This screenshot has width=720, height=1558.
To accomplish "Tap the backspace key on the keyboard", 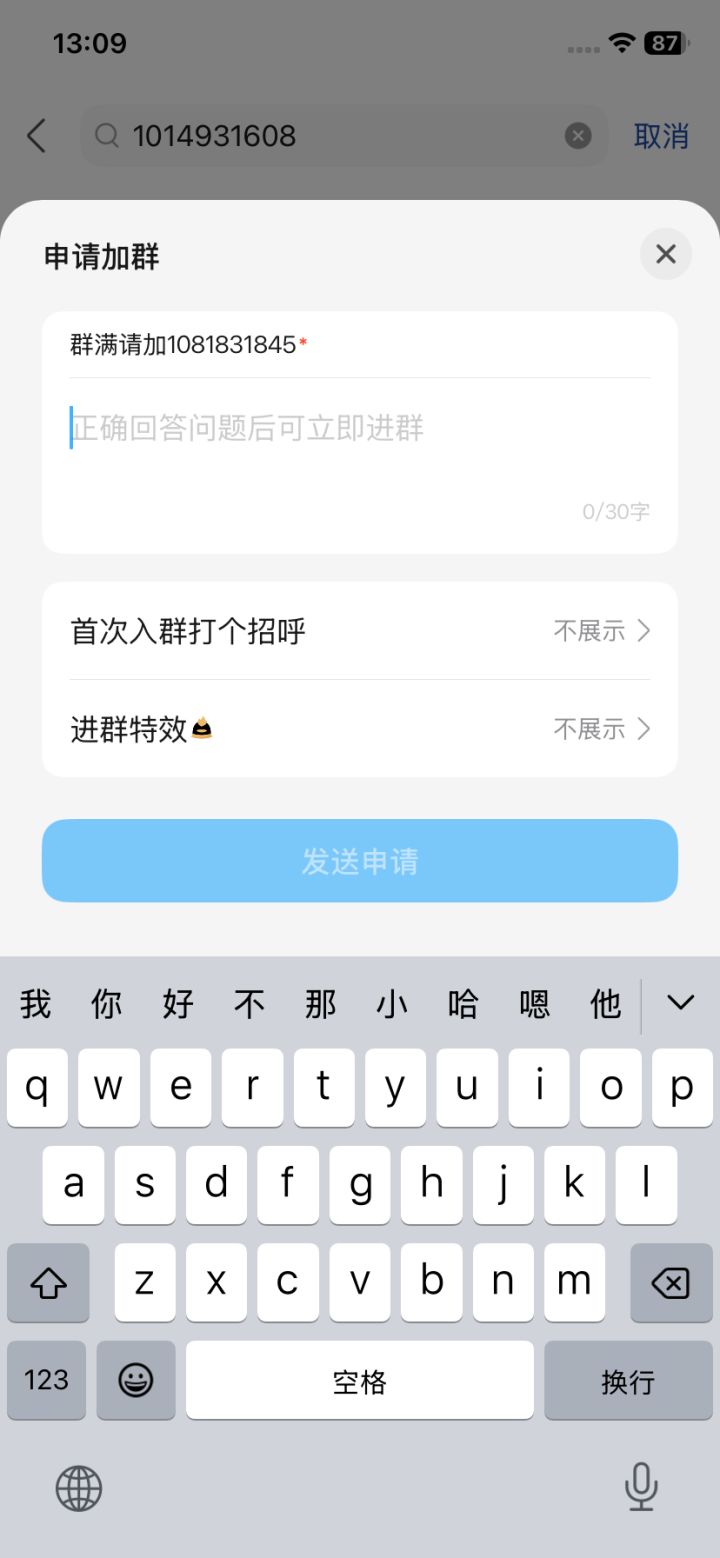I will [x=670, y=1283].
